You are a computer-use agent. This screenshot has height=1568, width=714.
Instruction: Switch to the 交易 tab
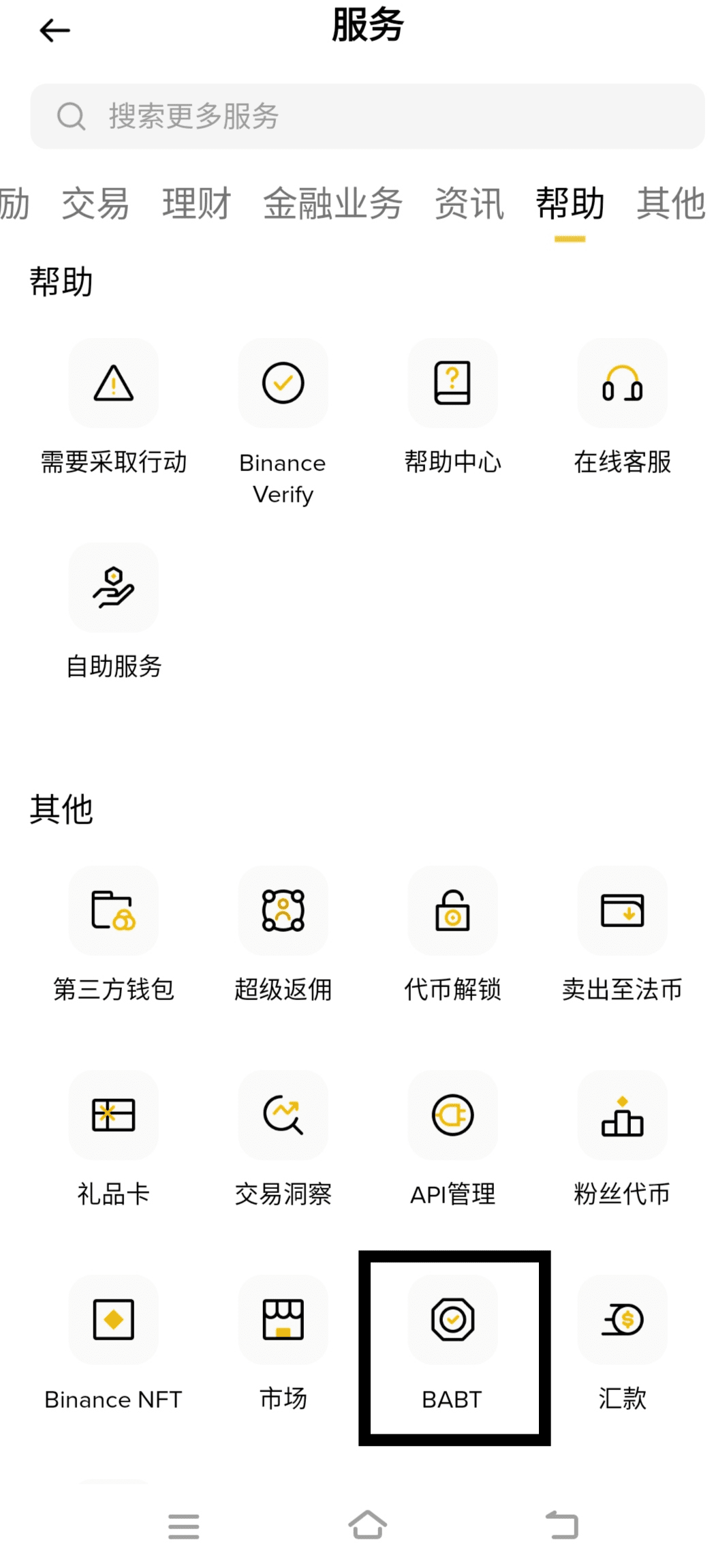[95, 204]
